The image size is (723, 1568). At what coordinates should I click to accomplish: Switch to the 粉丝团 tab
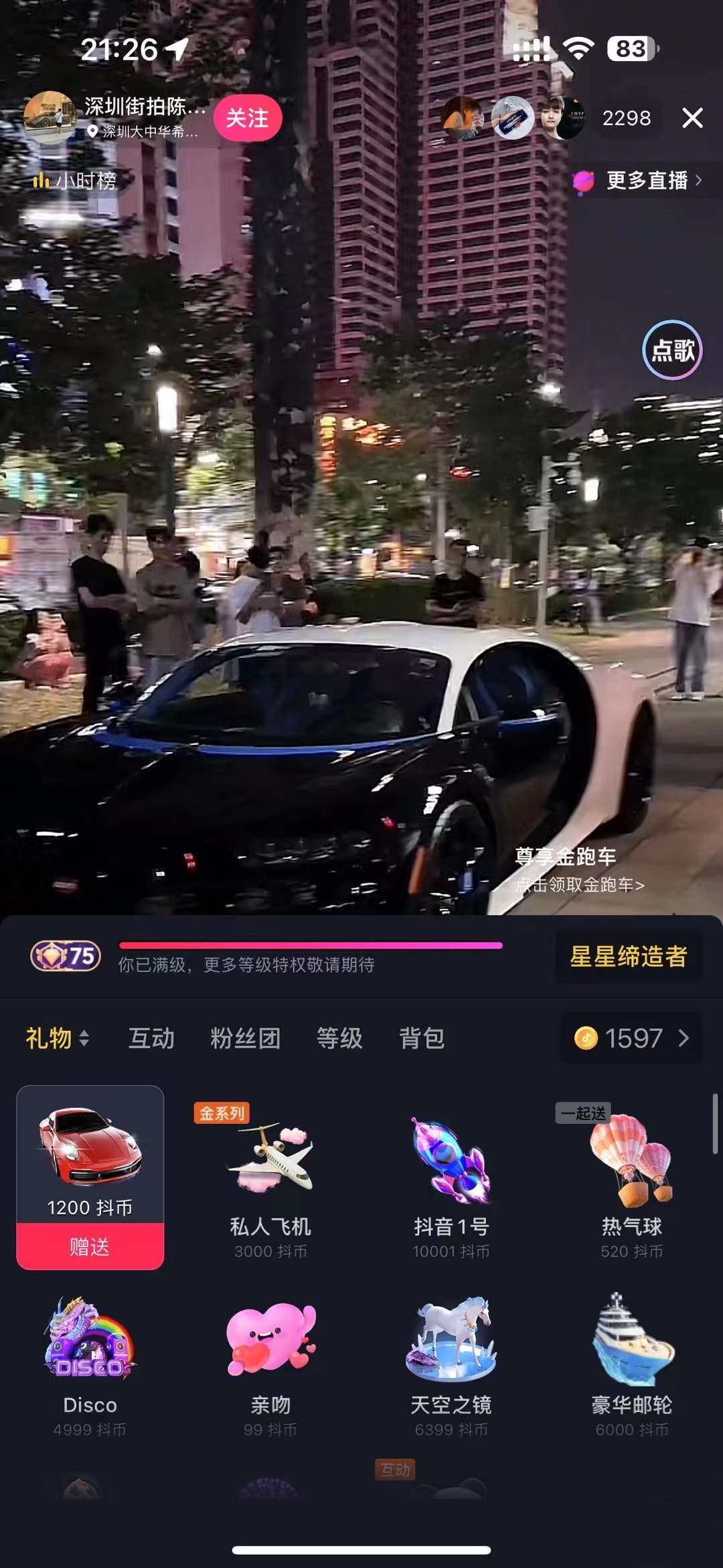(245, 1038)
